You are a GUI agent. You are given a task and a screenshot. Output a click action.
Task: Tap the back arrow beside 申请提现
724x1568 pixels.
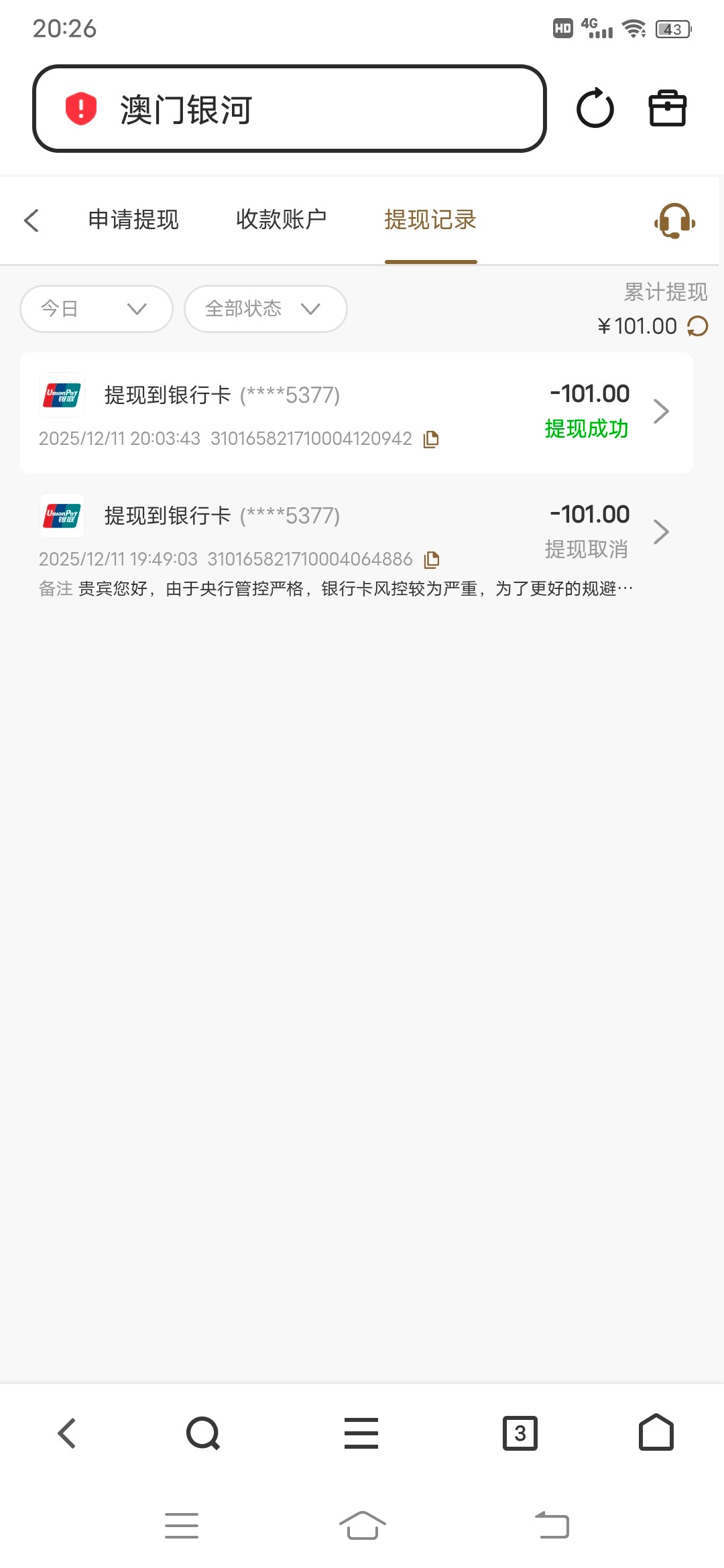[31, 220]
